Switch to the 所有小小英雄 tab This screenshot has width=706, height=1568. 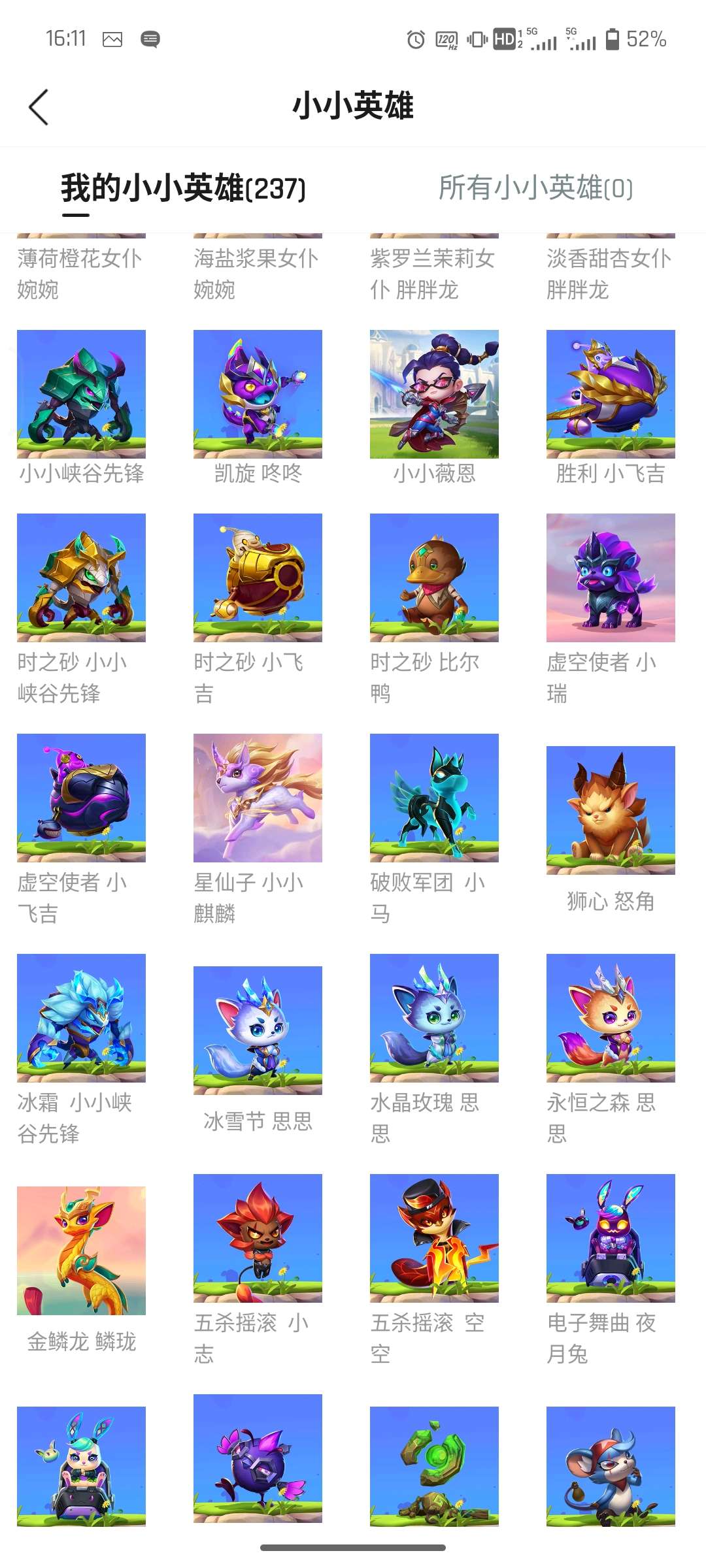[x=535, y=188]
